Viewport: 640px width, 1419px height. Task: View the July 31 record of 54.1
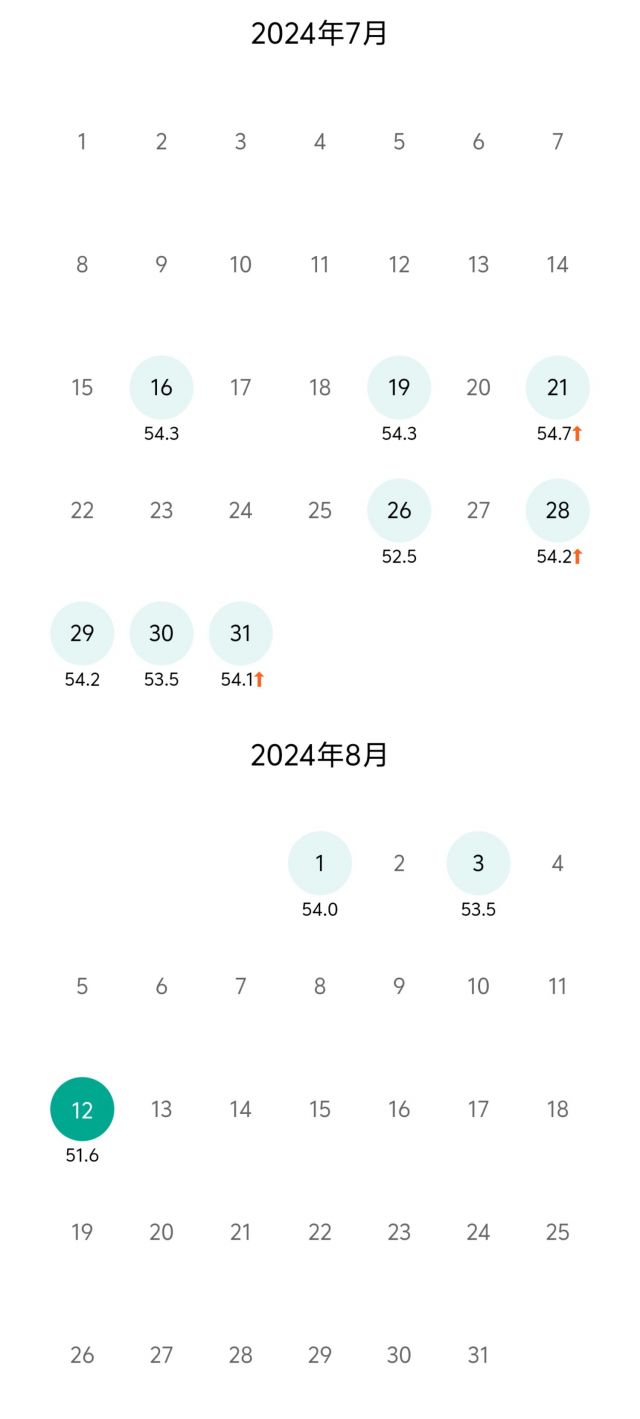coord(240,634)
